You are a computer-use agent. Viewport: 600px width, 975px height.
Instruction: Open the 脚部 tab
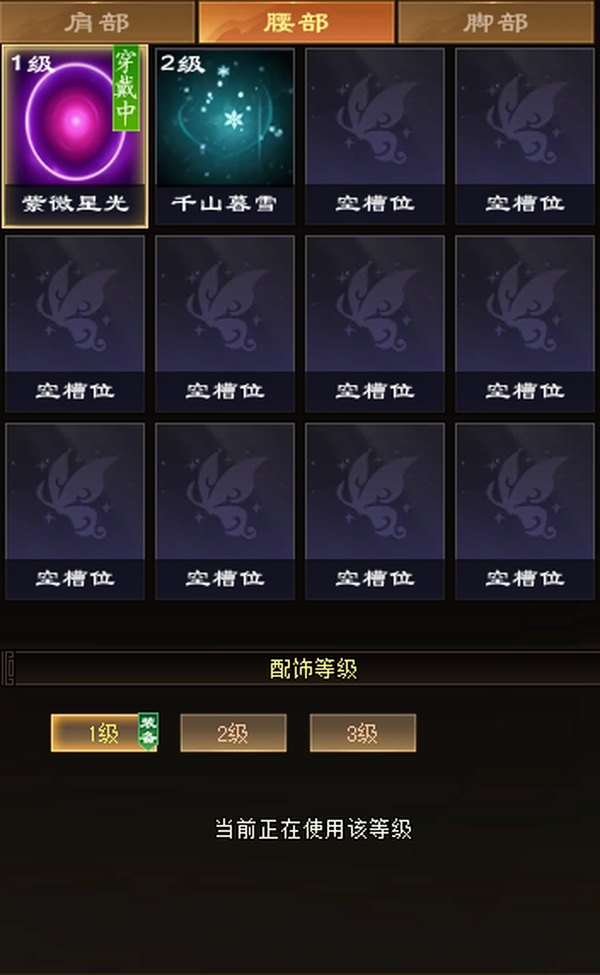[x=496, y=22]
